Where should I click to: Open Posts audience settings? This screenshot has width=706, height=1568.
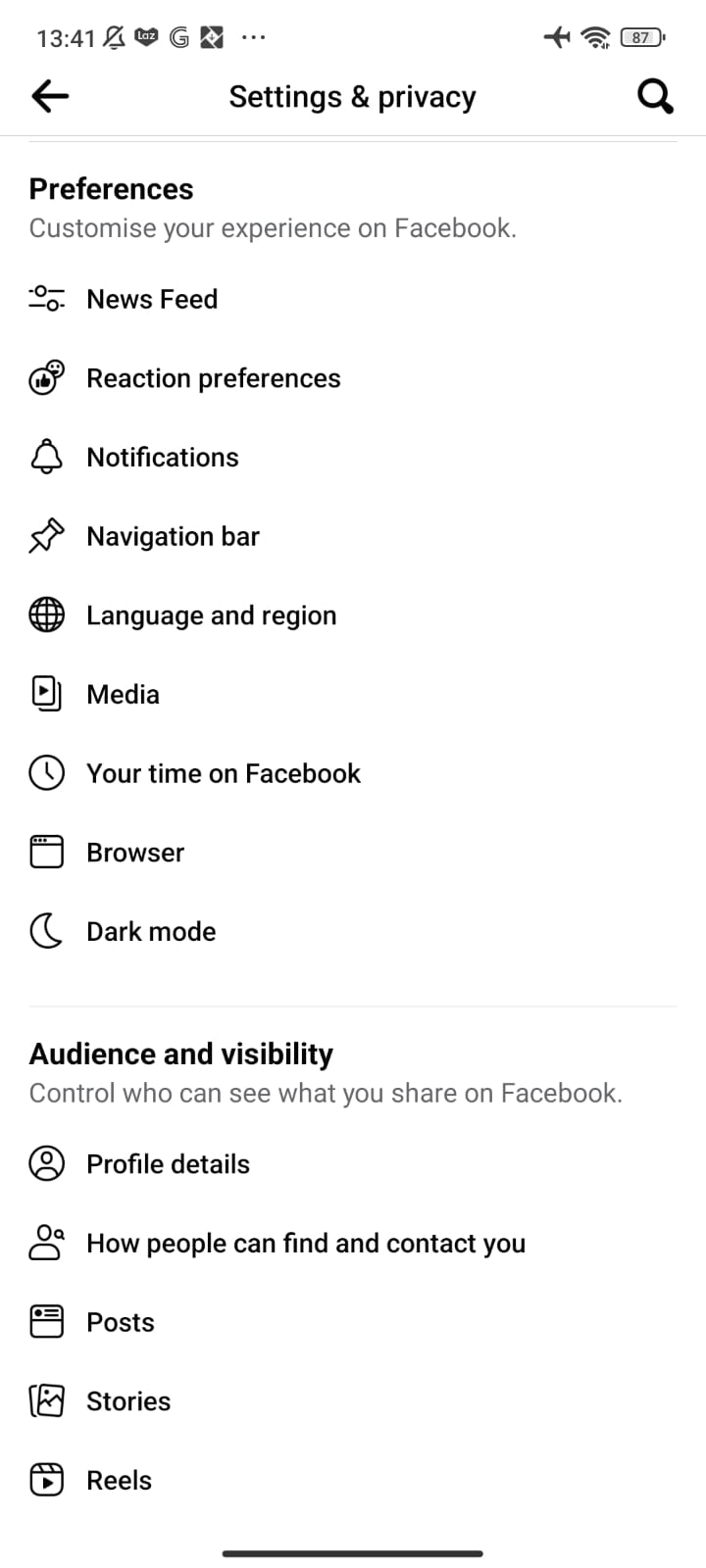click(353, 1322)
